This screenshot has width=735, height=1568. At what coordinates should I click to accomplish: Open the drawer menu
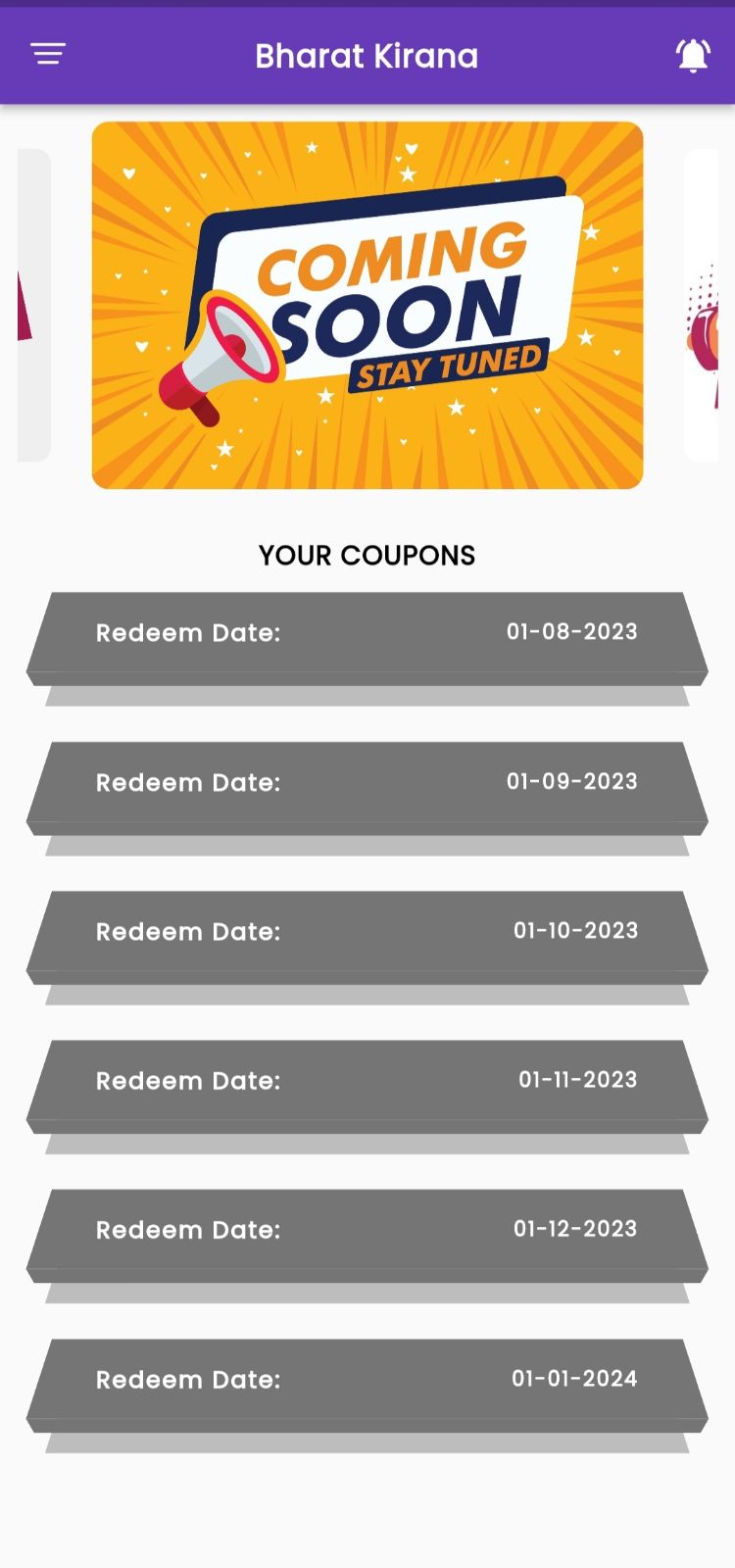(48, 55)
